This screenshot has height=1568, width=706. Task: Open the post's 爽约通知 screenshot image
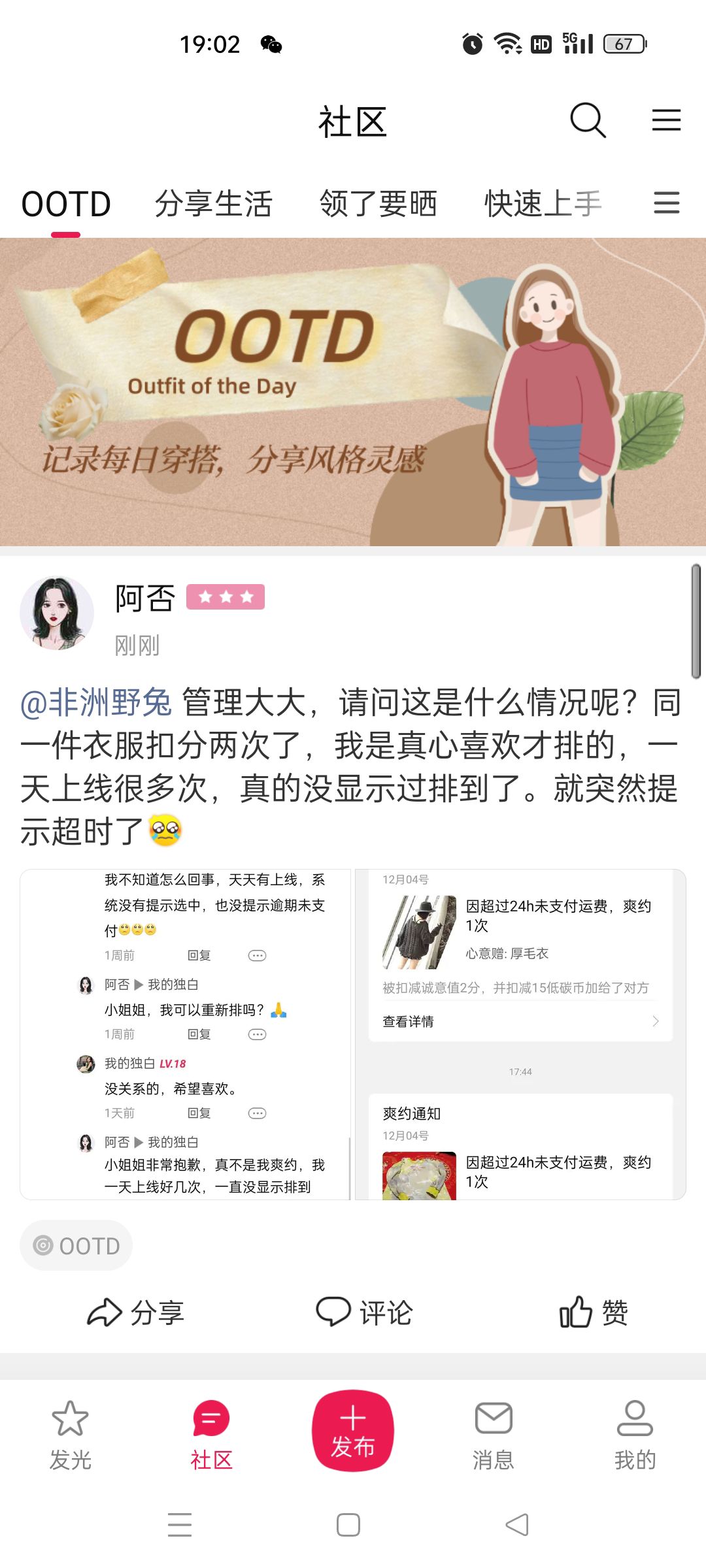(520, 1034)
